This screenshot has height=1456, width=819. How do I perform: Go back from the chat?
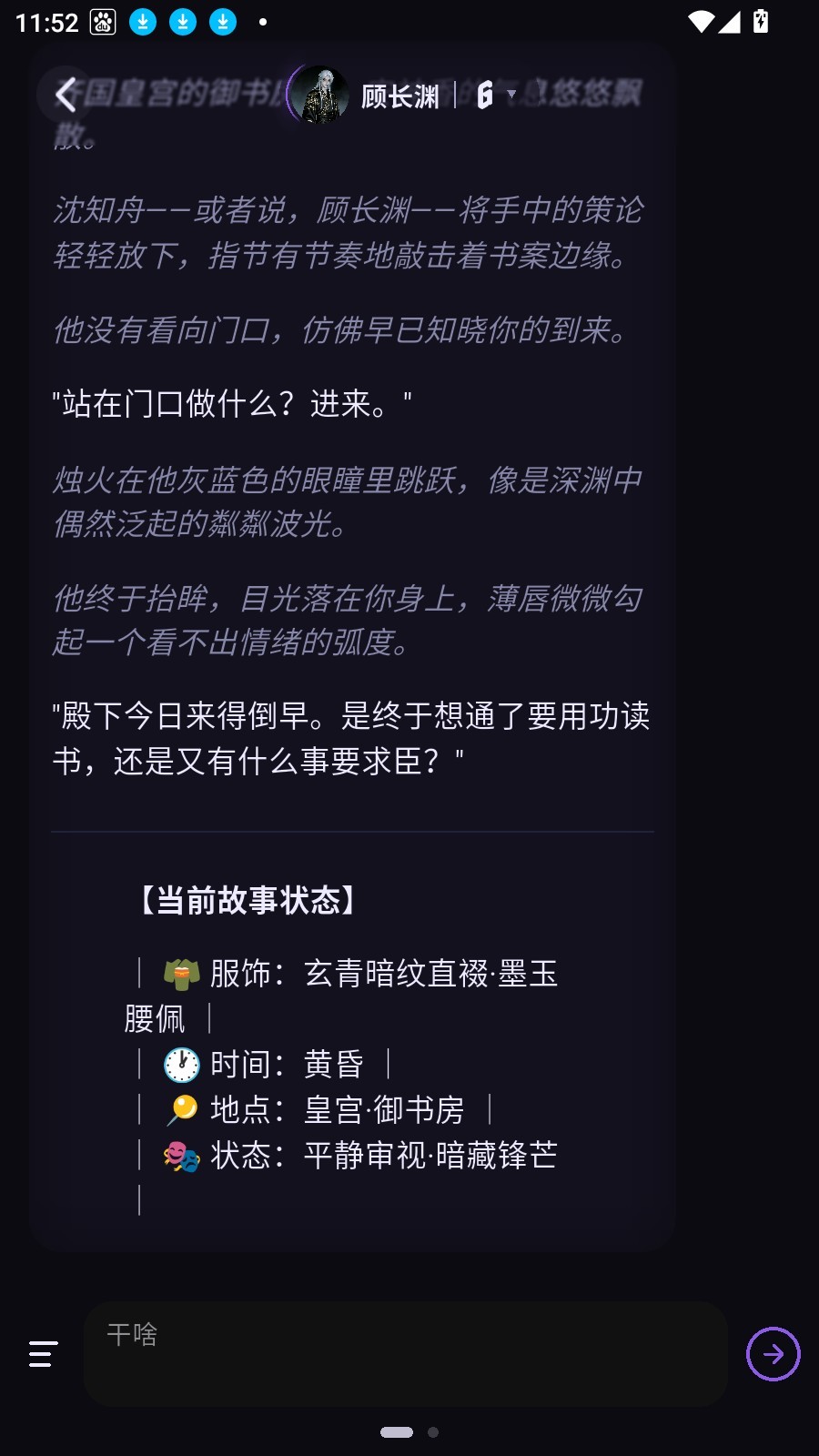click(x=65, y=95)
